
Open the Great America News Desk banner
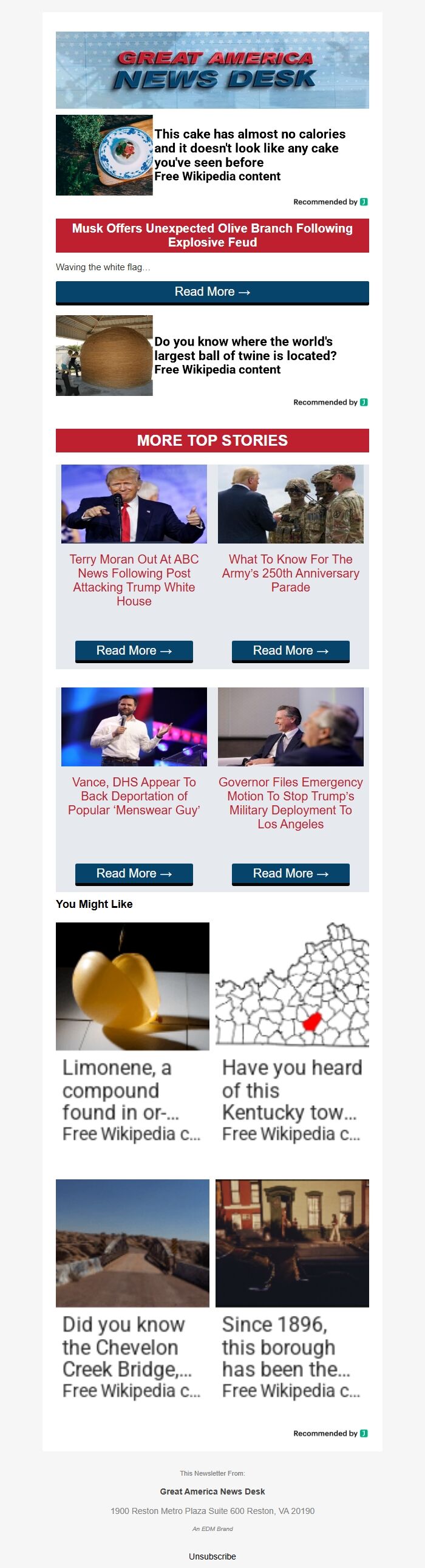coord(212,70)
